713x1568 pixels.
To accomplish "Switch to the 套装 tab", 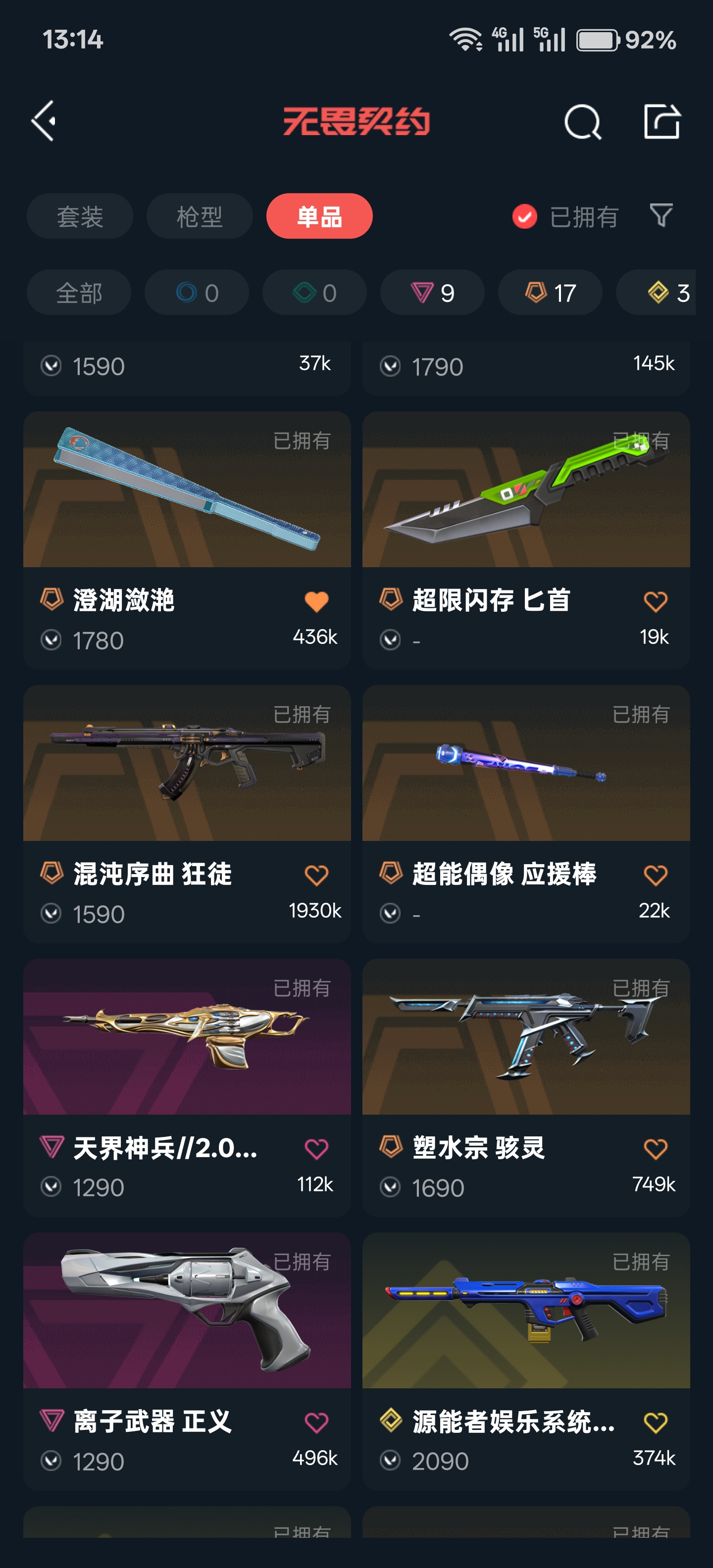I will (80, 217).
